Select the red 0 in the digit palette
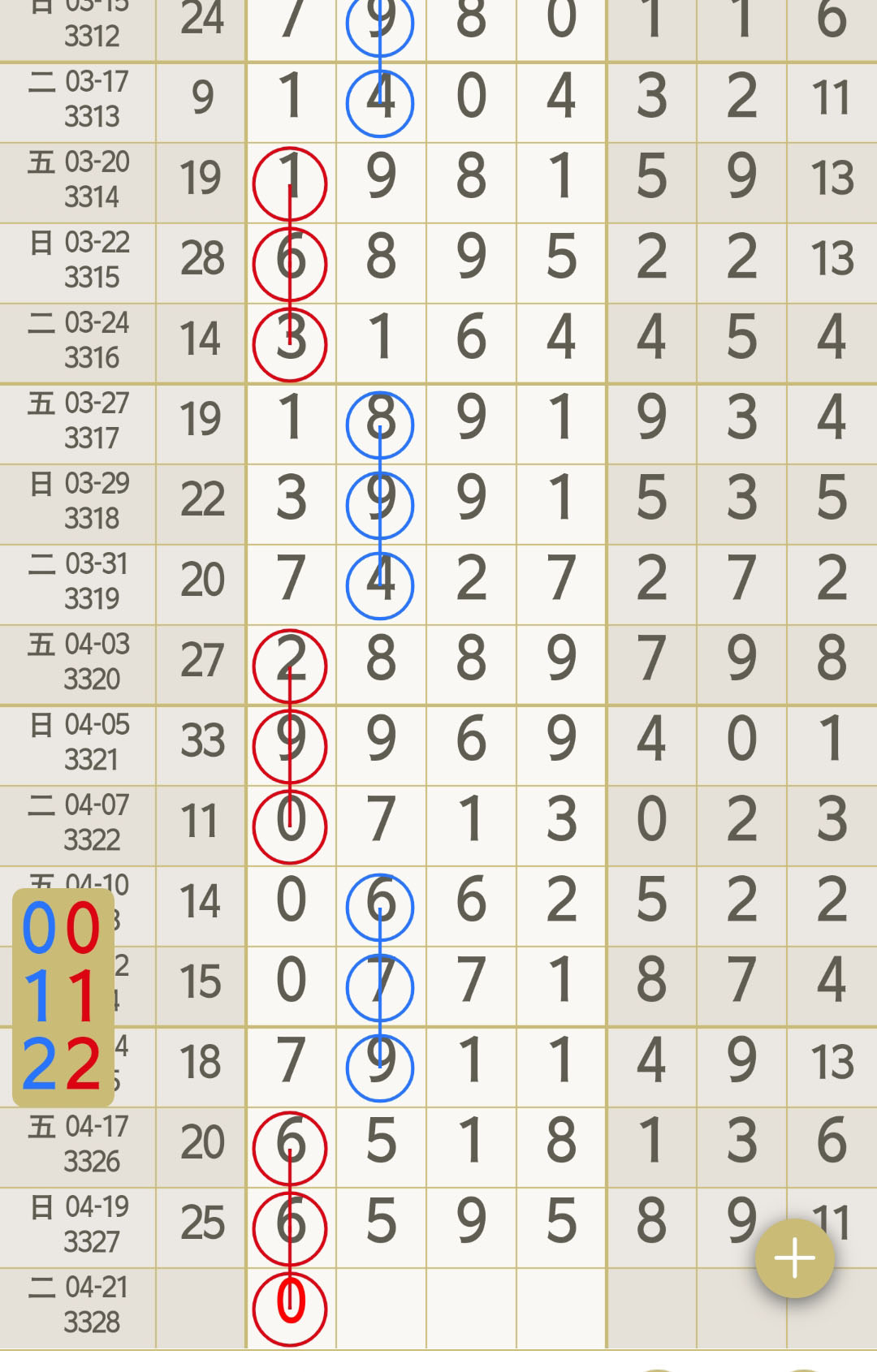The width and height of the screenshot is (877, 1372). point(82,928)
